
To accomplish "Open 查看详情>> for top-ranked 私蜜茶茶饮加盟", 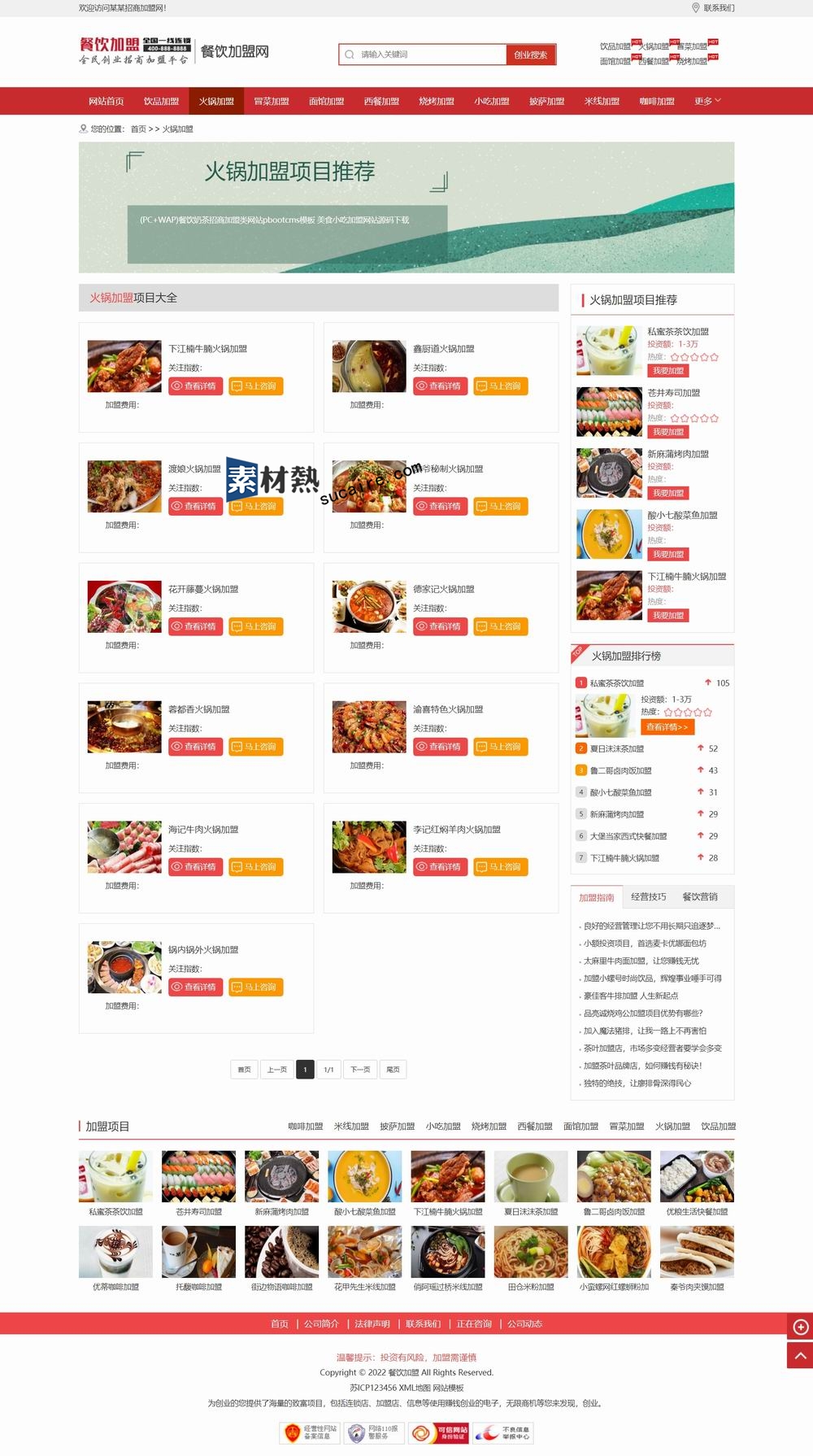I will (x=667, y=727).
